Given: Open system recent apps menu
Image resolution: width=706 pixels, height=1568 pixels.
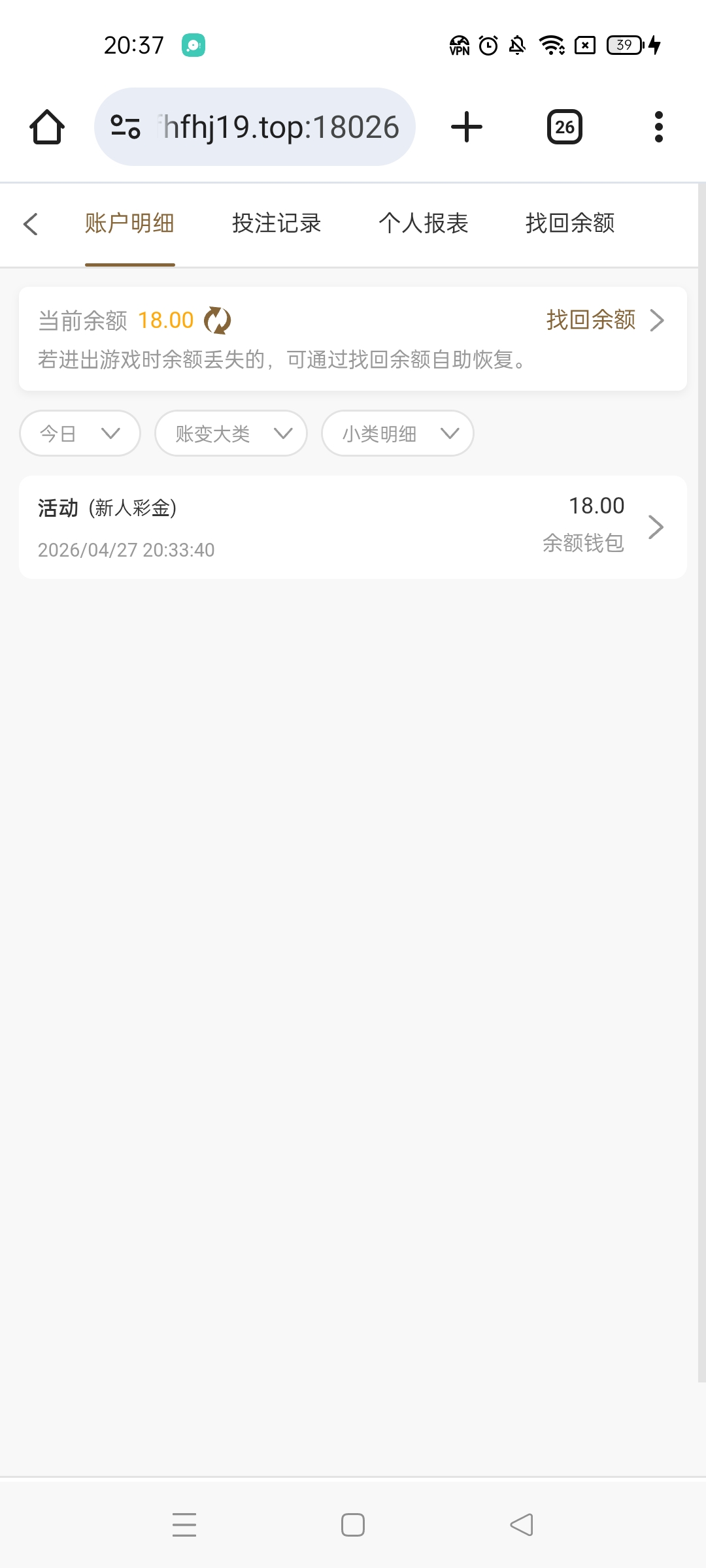Looking at the screenshot, I should click(x=184, y=1525).
